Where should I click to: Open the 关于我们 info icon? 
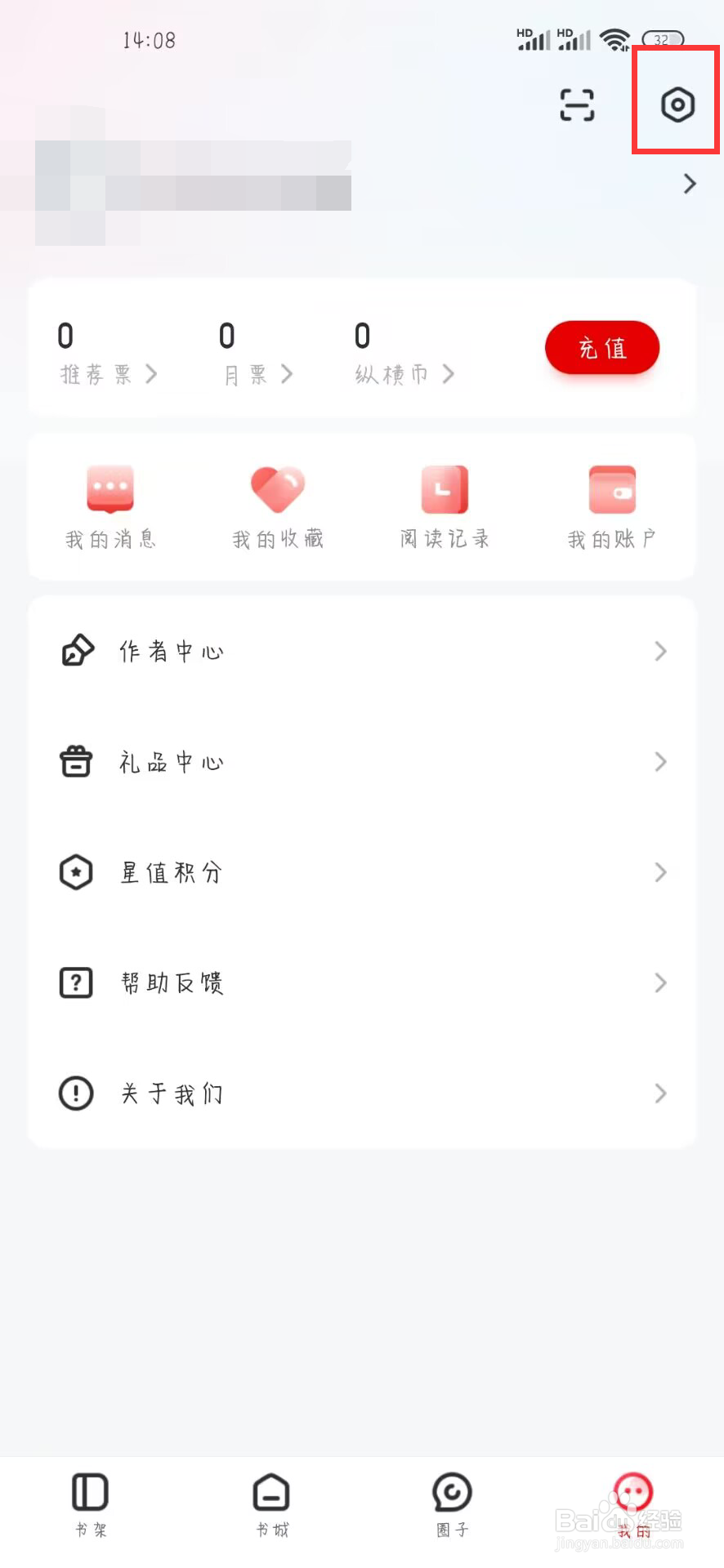coord(75,1094)
